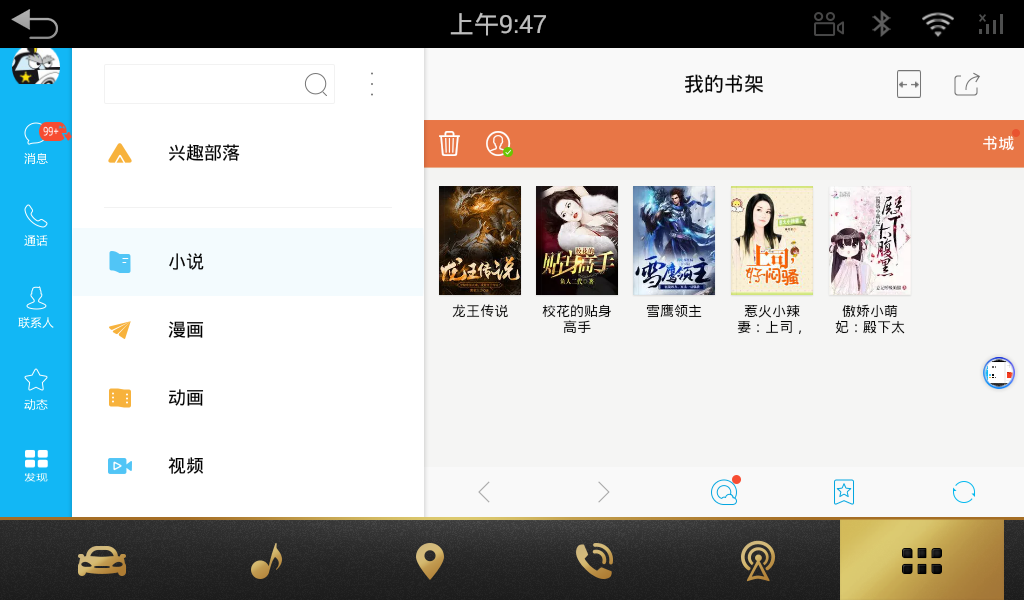Tap the trash icon on the bookshelf toolbar
This screenshot has width=1024, height=600.
coord(450,144)
